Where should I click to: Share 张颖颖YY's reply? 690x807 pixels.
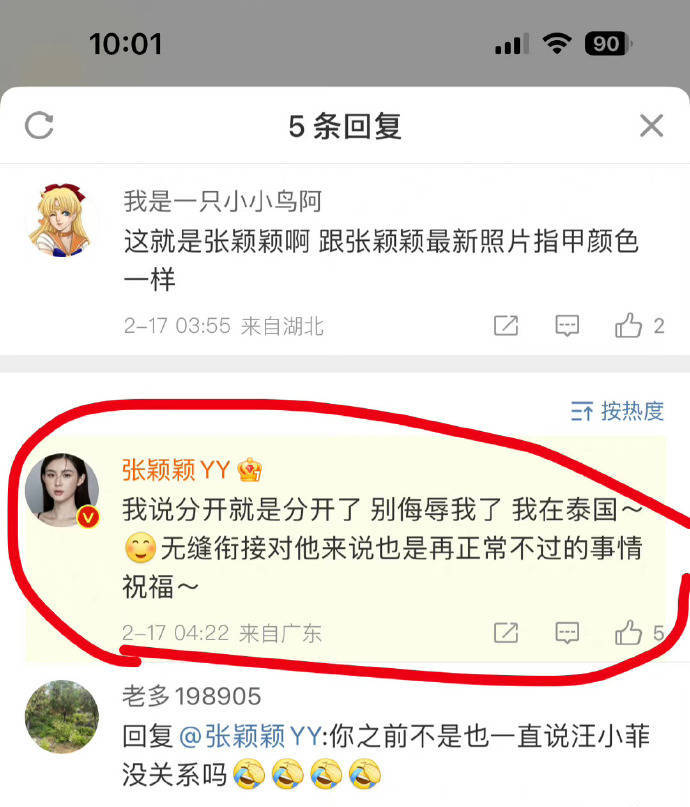point(506,633)
